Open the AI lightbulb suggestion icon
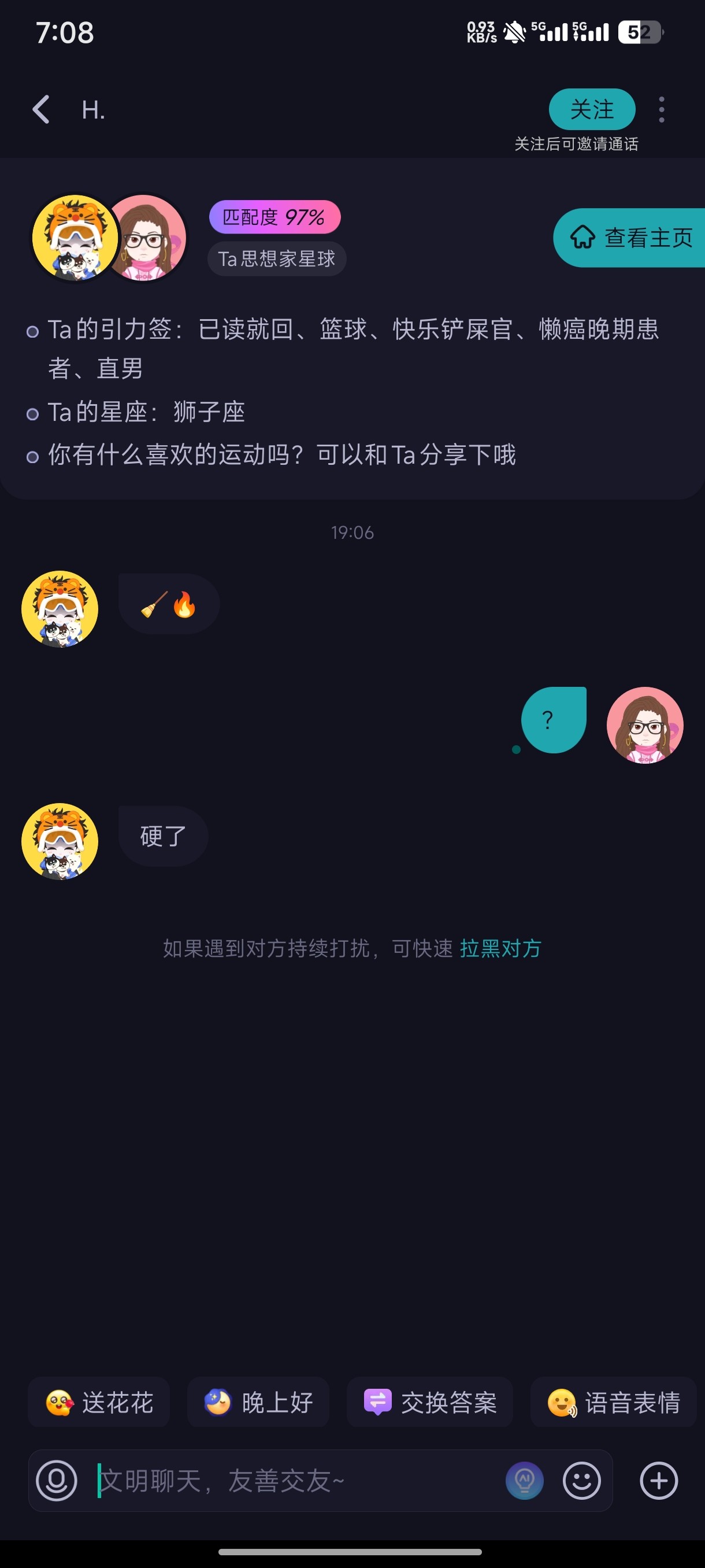Image resolution: width=705 pixels, height=1568 pixels. click(x=524, y=1481)
